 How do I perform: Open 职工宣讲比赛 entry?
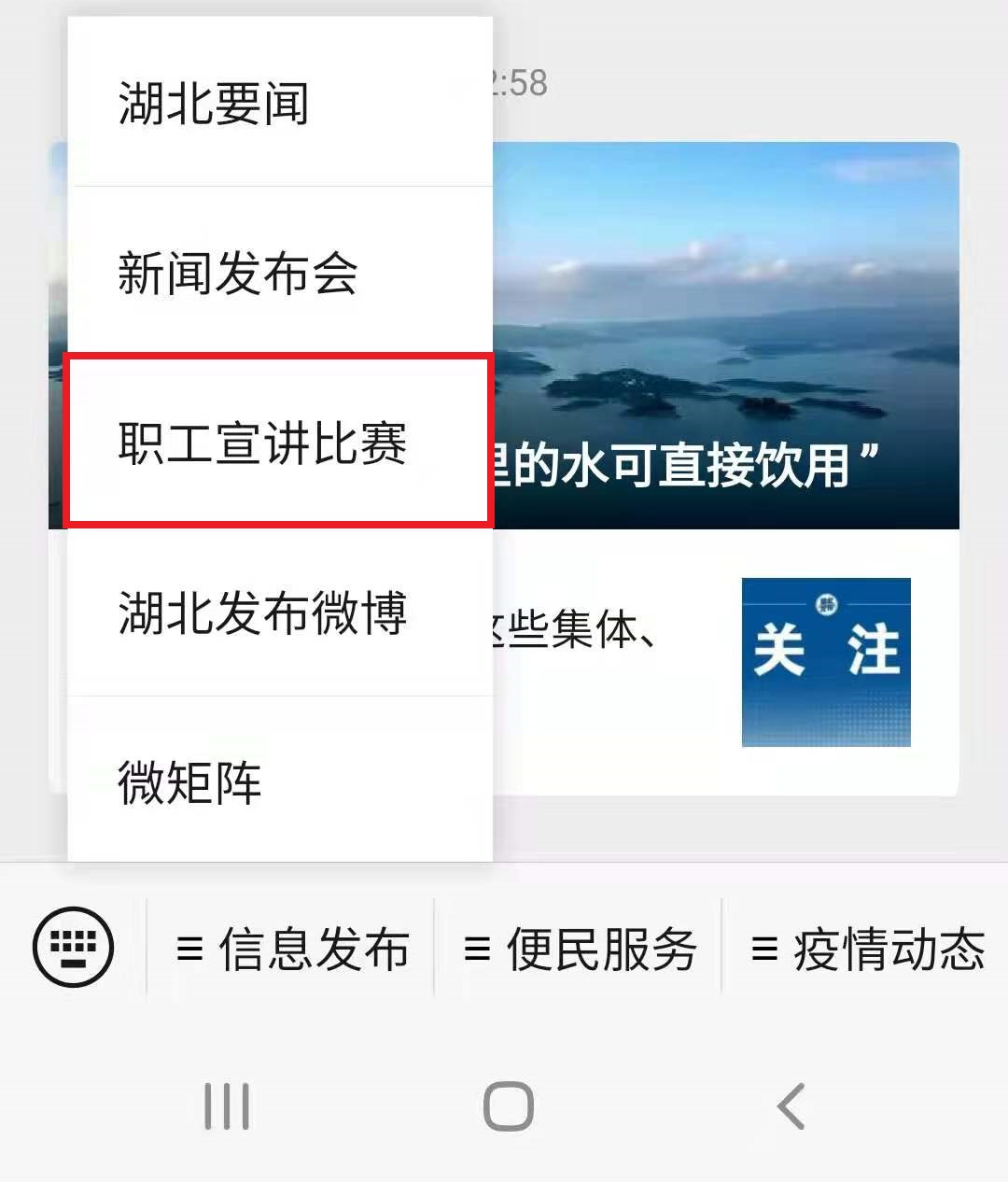pyautogui.click(x=279, y=442)
